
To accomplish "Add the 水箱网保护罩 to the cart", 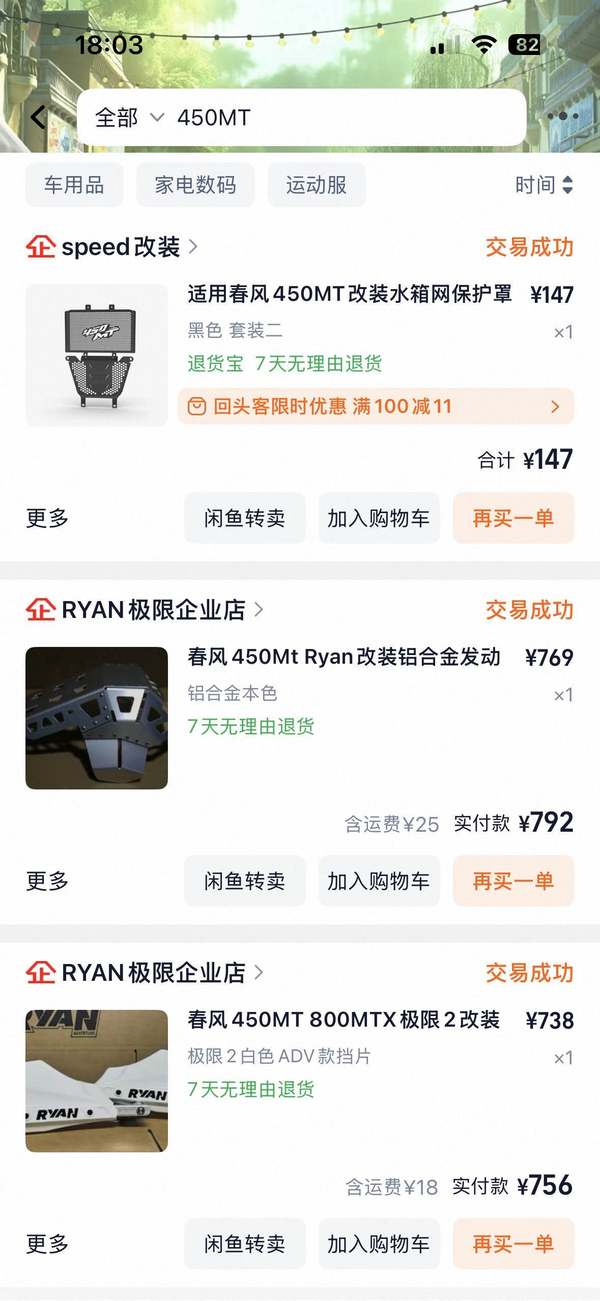I will tap(379, 518).
